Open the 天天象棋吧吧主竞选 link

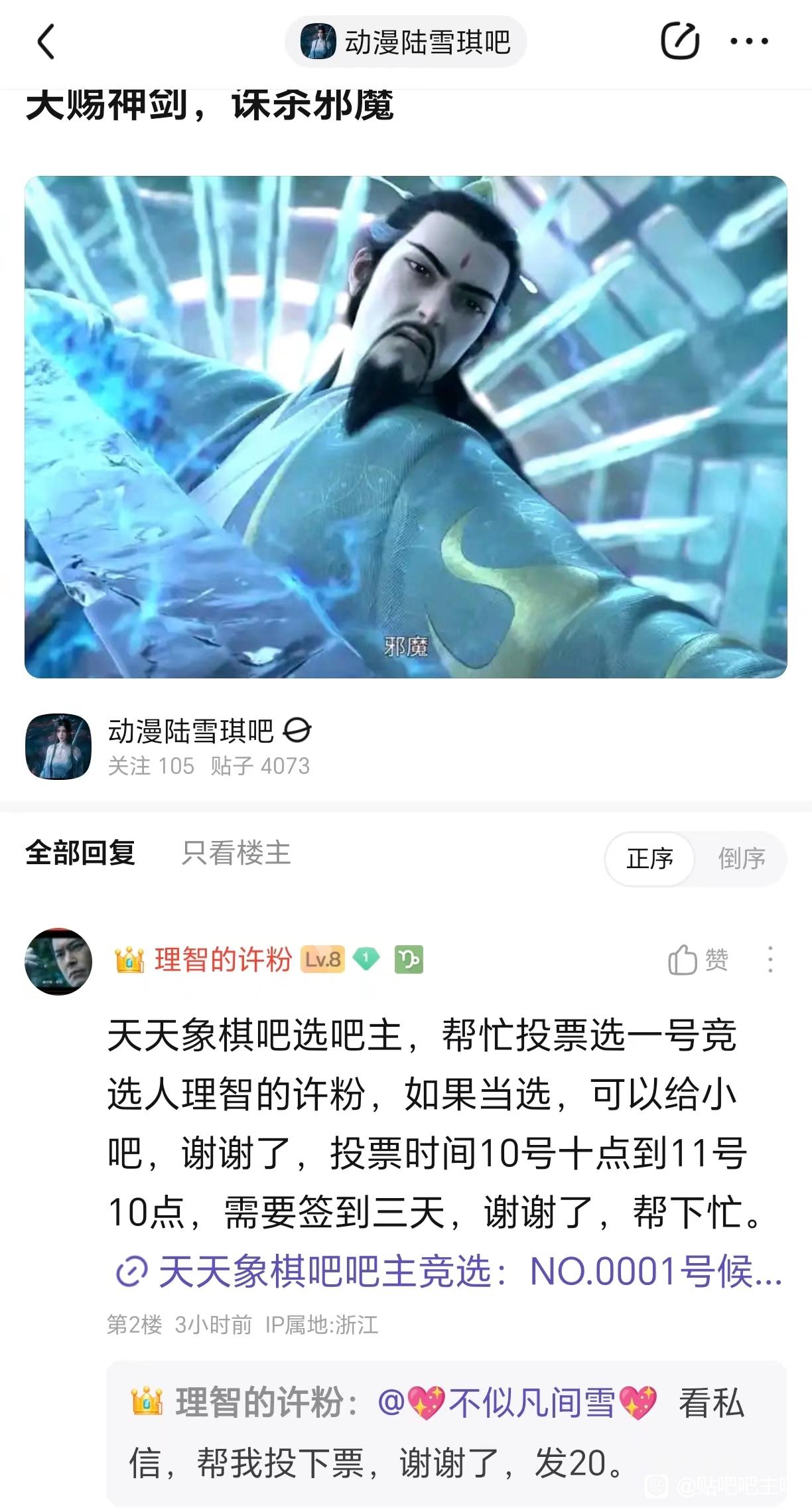(x=448, y=1272)
